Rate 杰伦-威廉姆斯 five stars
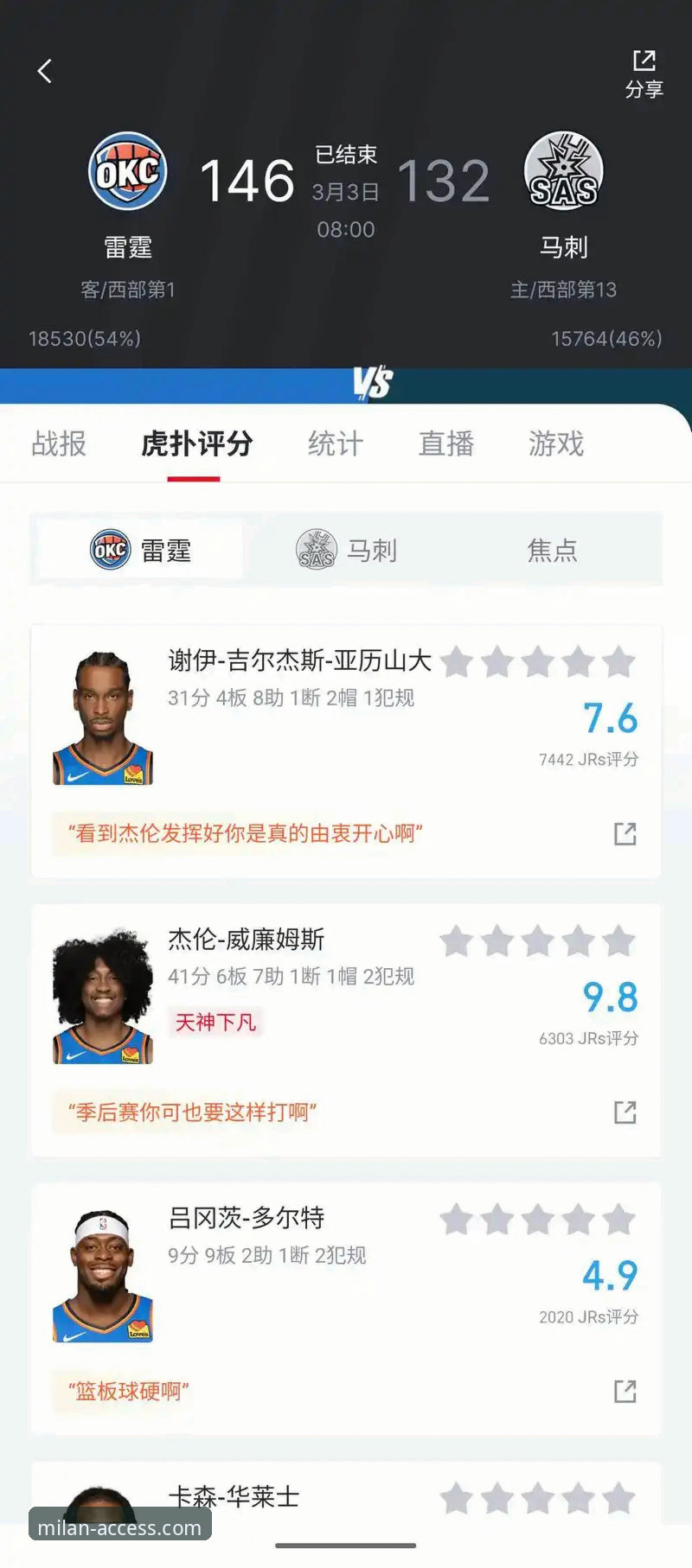Viewport: 692px width, 1568px height. click(x=618, y=941)
